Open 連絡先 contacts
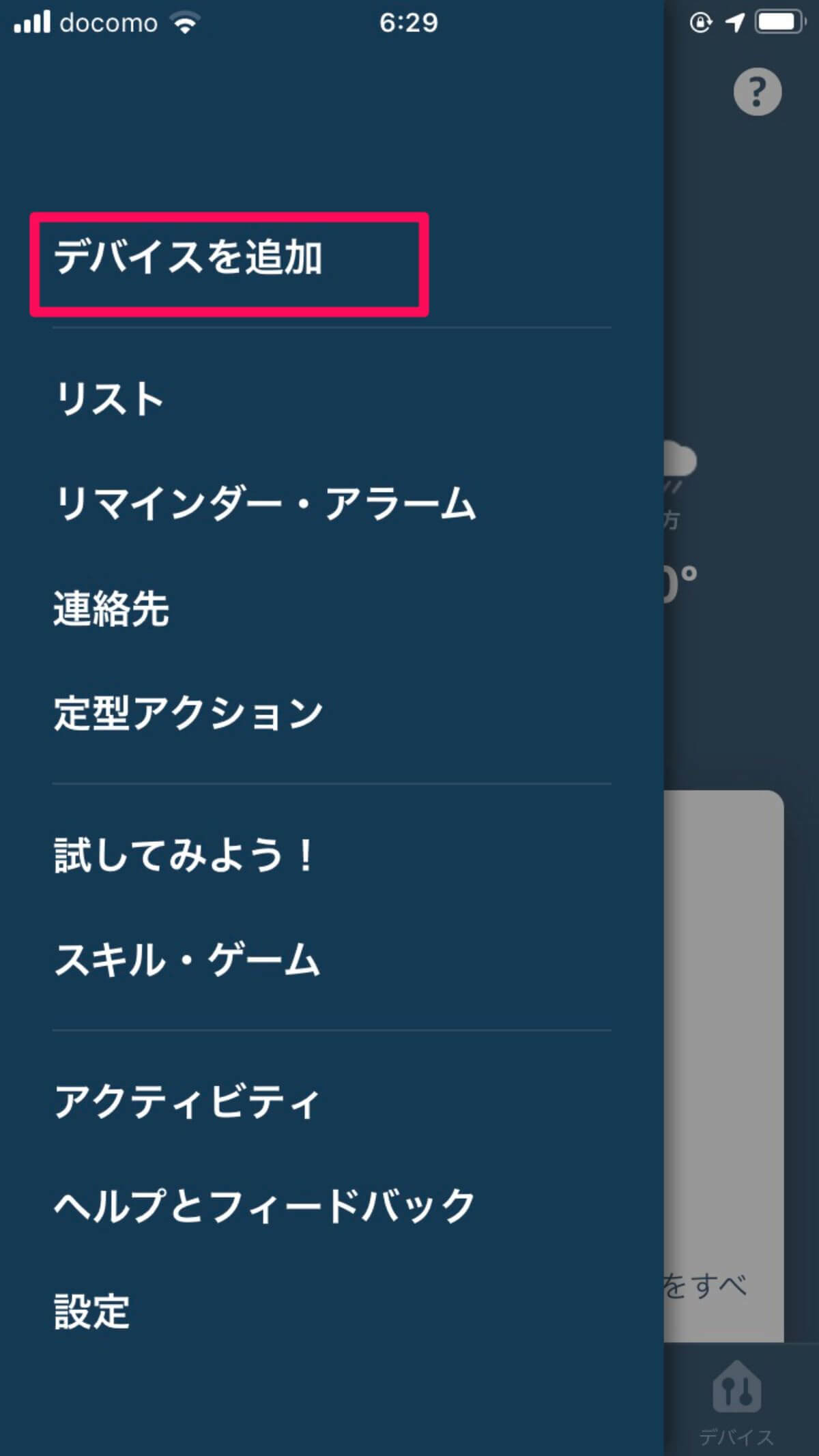This screenshot has width=819, height=1456. pos(111,609)
